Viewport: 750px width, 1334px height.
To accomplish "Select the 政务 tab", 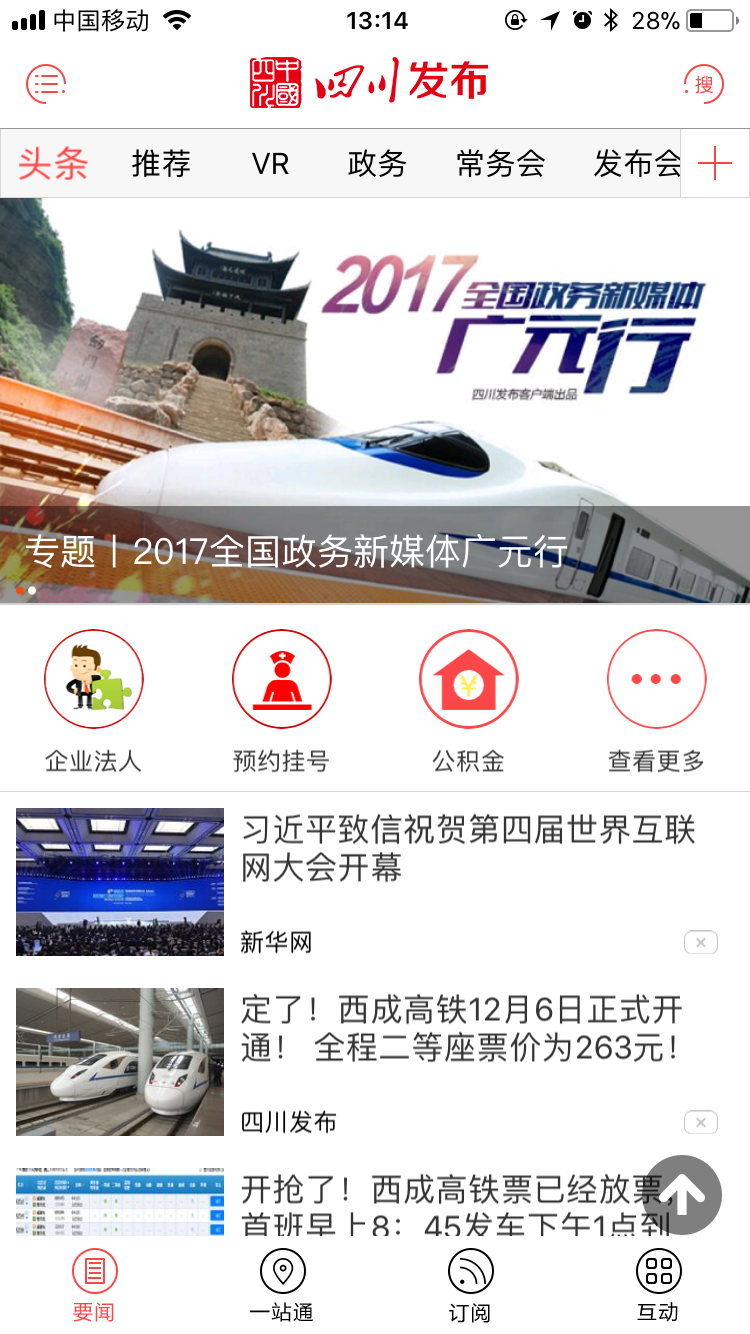I will pos(377,164).
